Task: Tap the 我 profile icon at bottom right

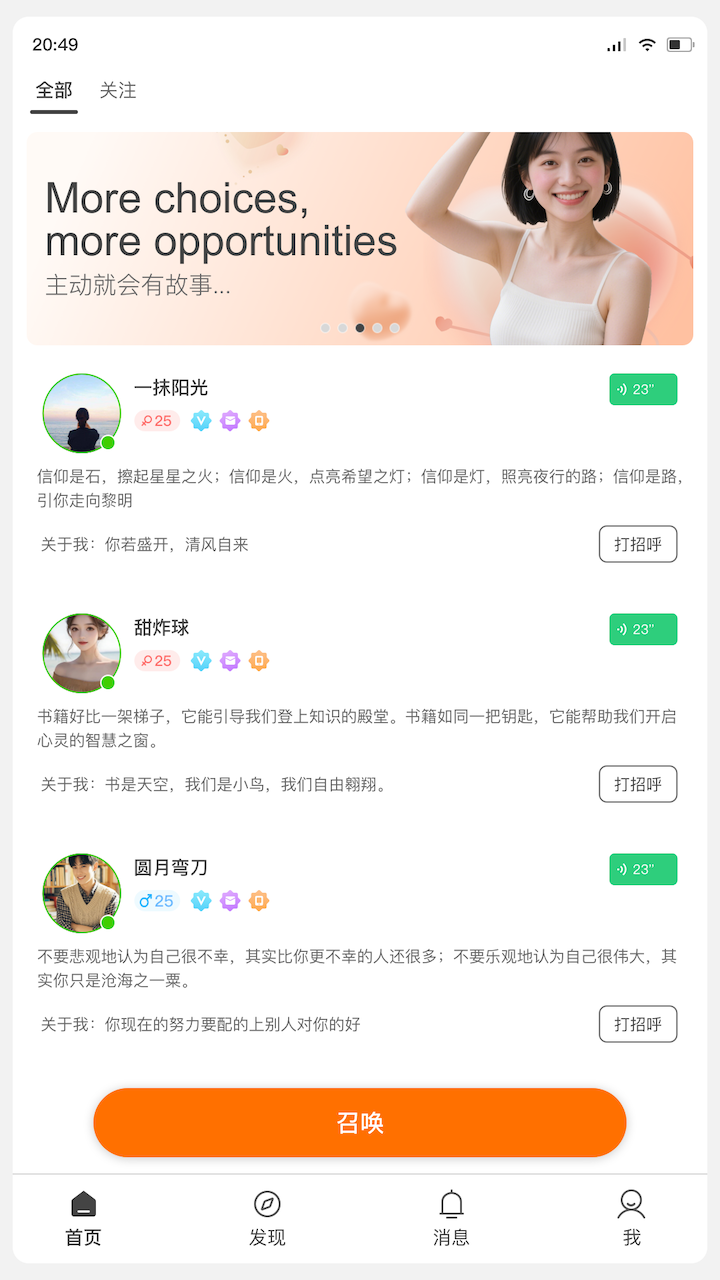Action: (630, 1215)
